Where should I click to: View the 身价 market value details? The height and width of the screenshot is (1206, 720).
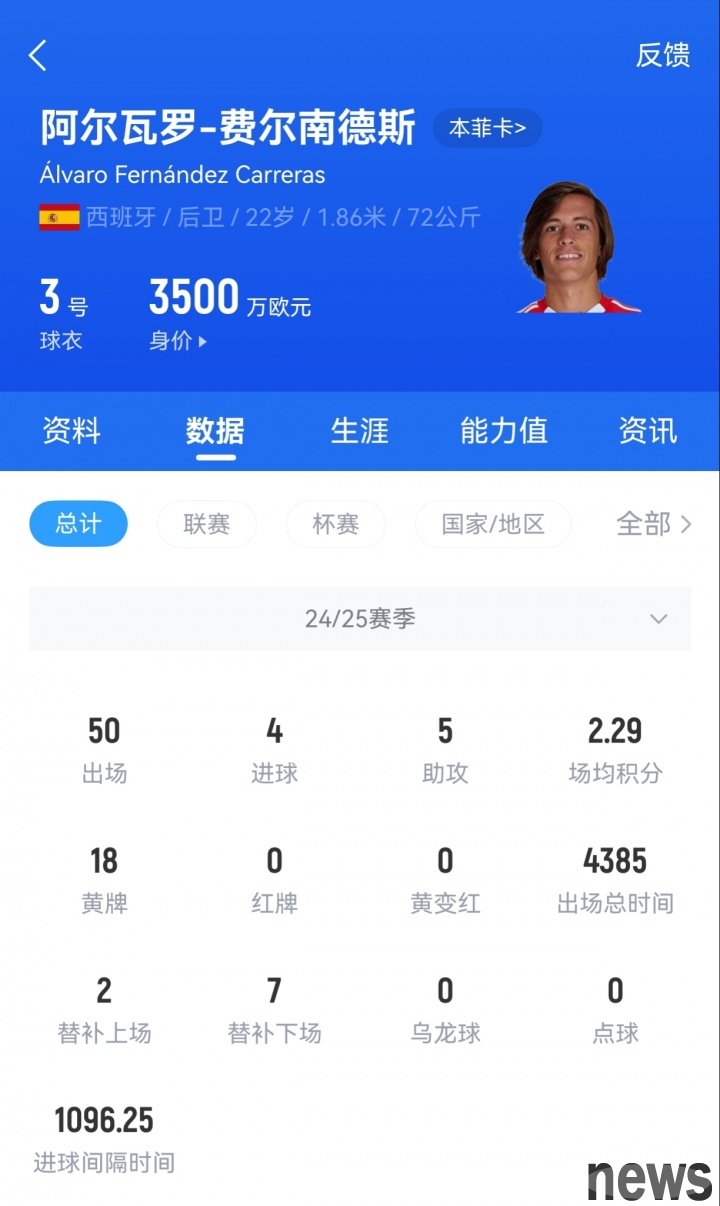click(178, 341)
